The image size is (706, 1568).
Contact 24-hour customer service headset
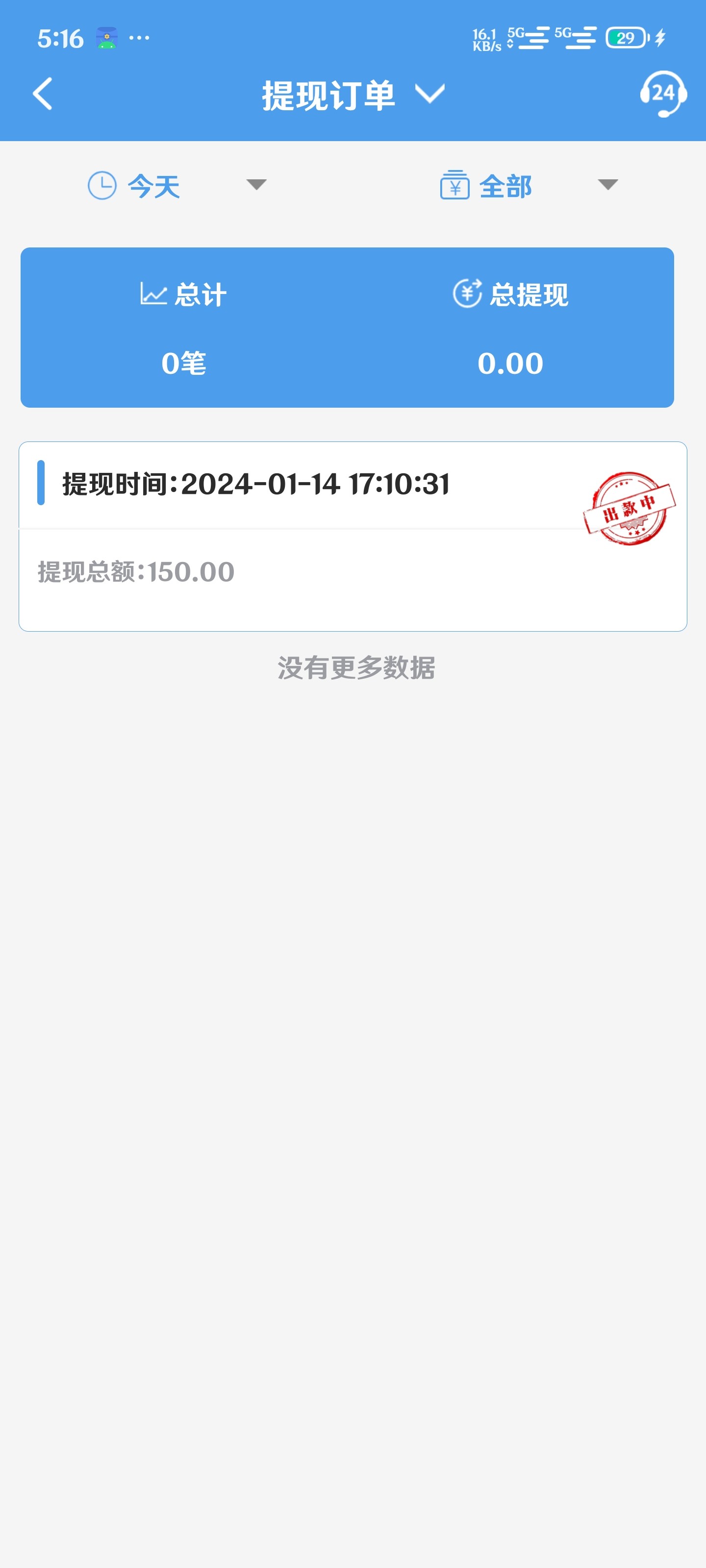point(663,94)
